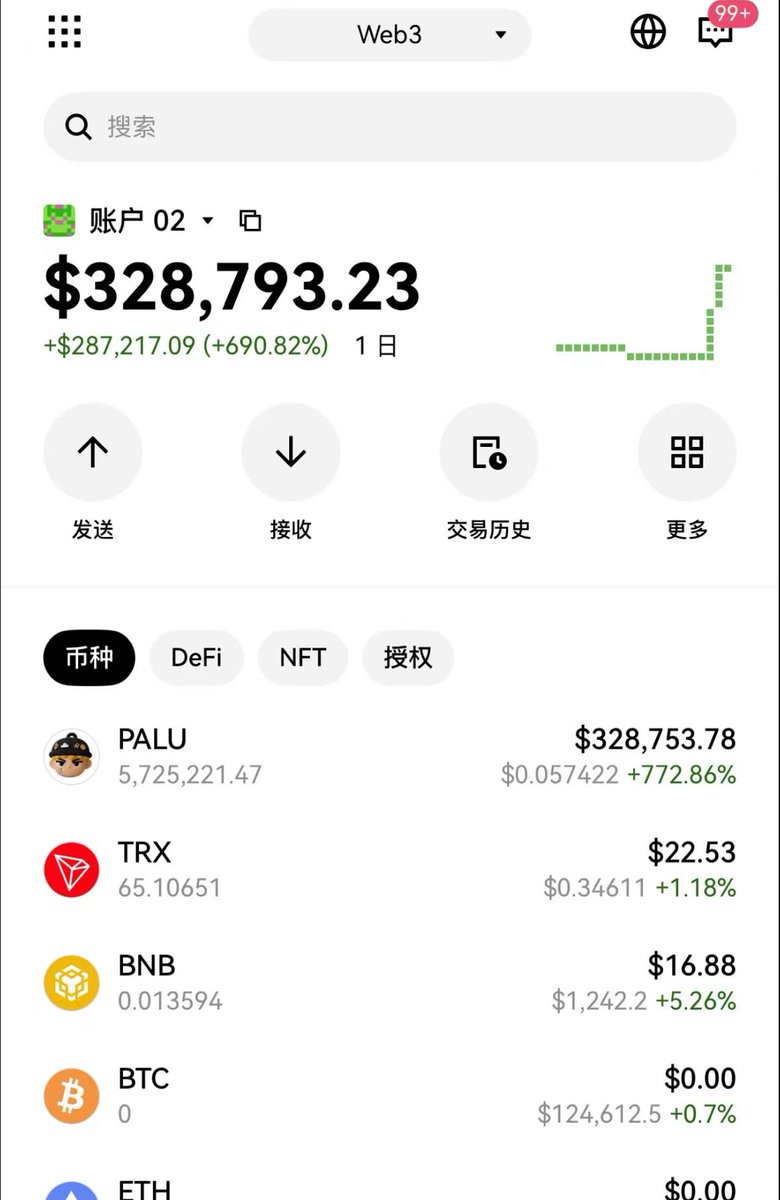
Task: Switch to the 授权 approvals tab
Action: (408, 657)
